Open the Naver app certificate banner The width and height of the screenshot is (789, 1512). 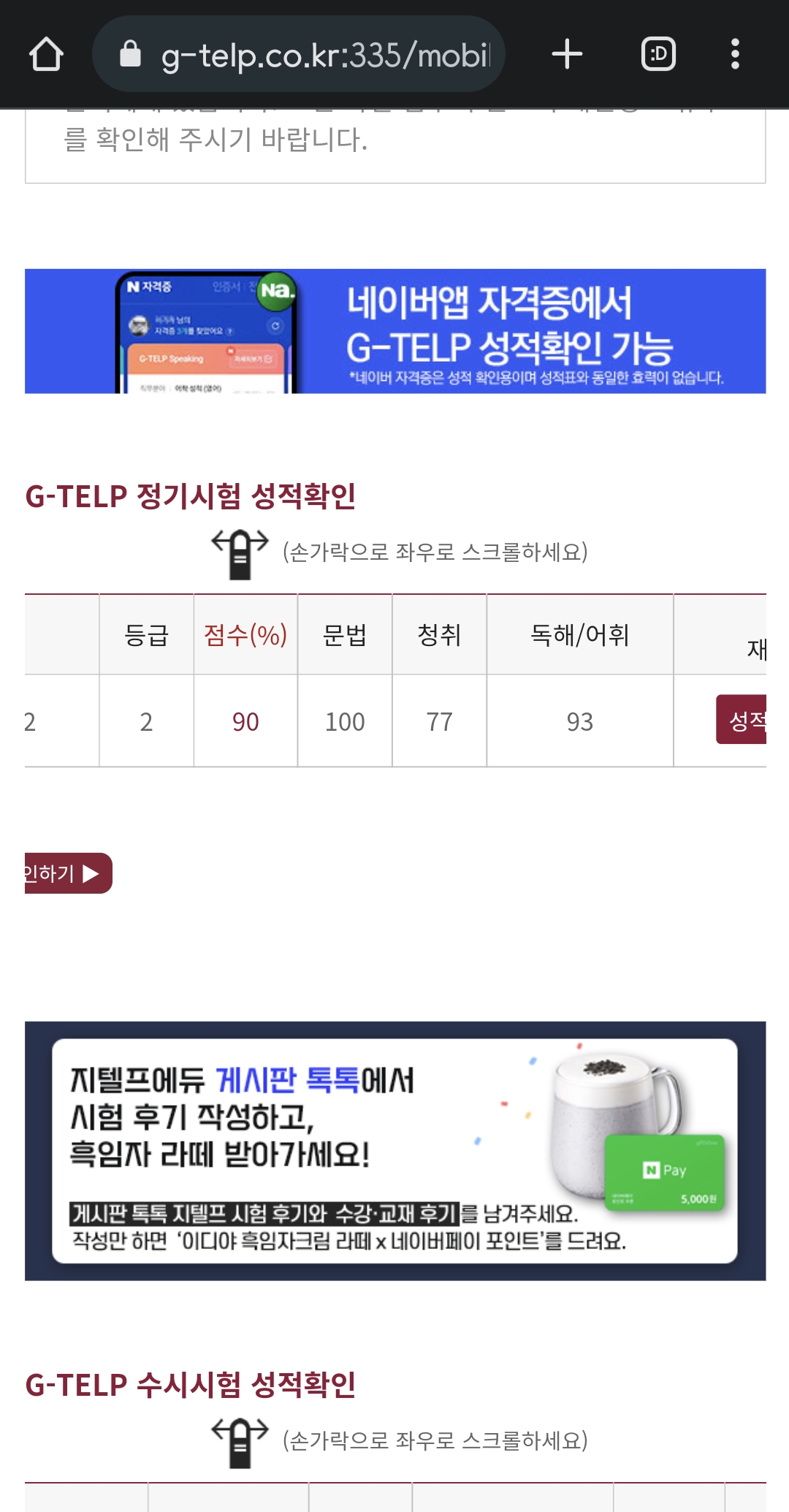(395, 331)
